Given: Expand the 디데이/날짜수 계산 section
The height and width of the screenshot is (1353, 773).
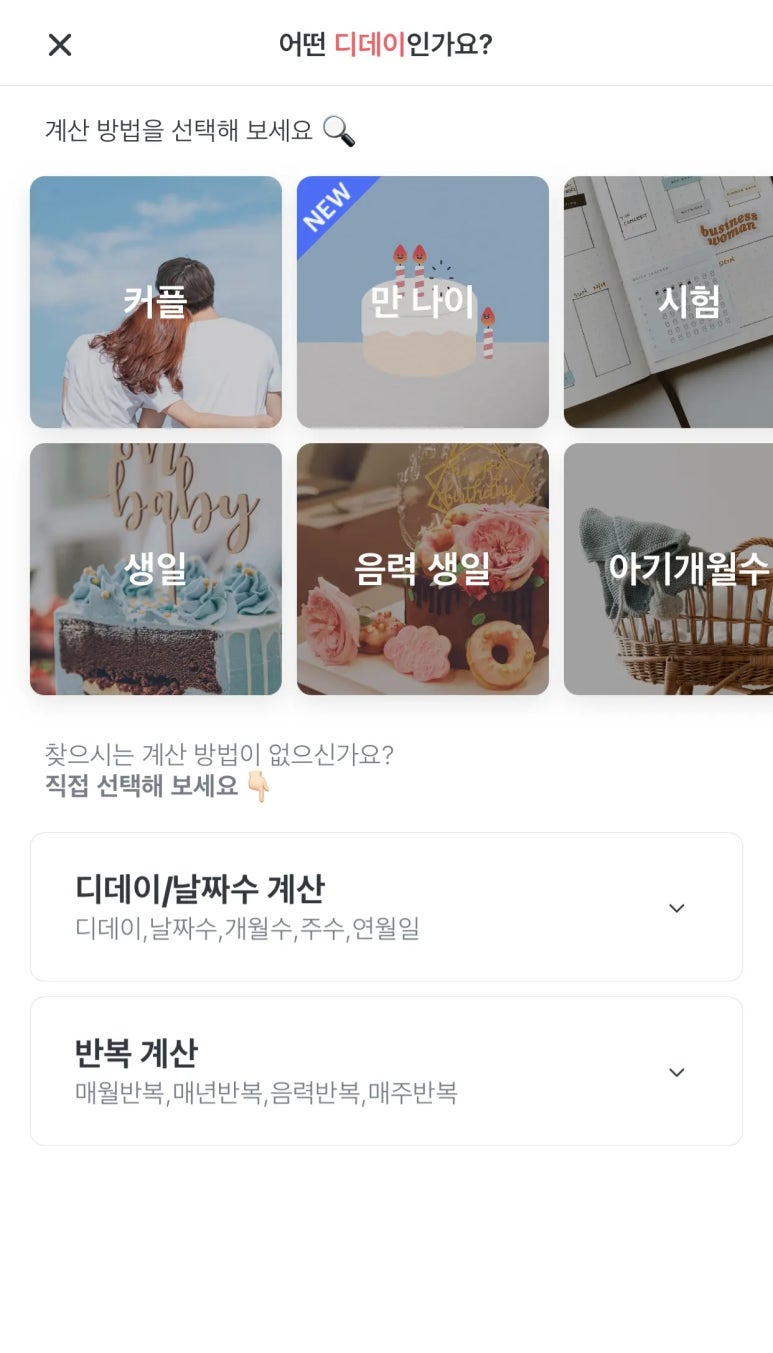Looking at the screenshot, I should pyautogui.click(x=386, y=907).
